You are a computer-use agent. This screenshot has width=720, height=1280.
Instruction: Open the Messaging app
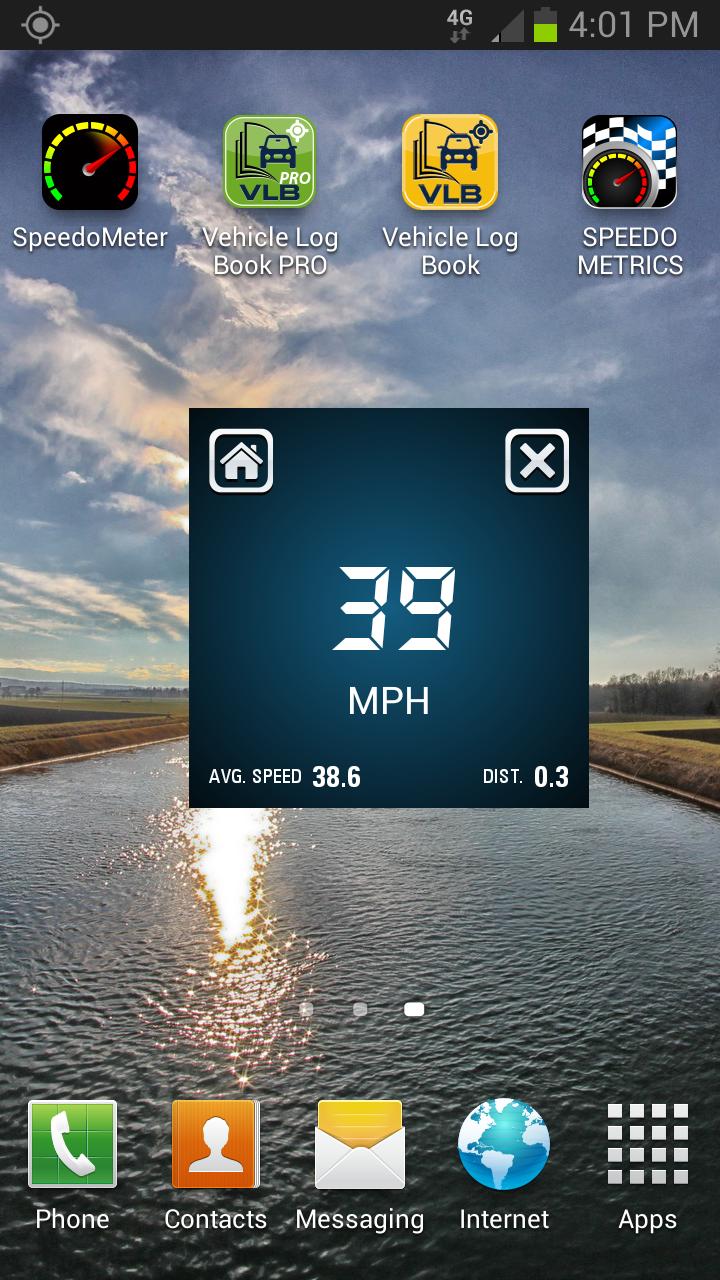pyautogui.click(x=360, y=1143)
